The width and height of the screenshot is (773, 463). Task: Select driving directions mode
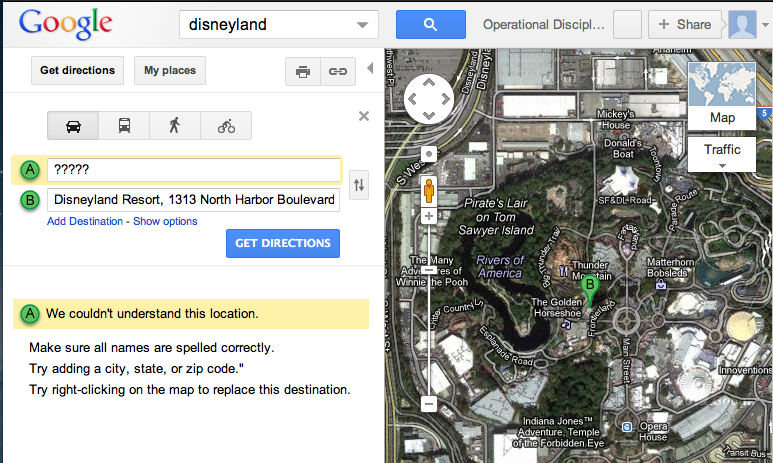click(73, 126)
